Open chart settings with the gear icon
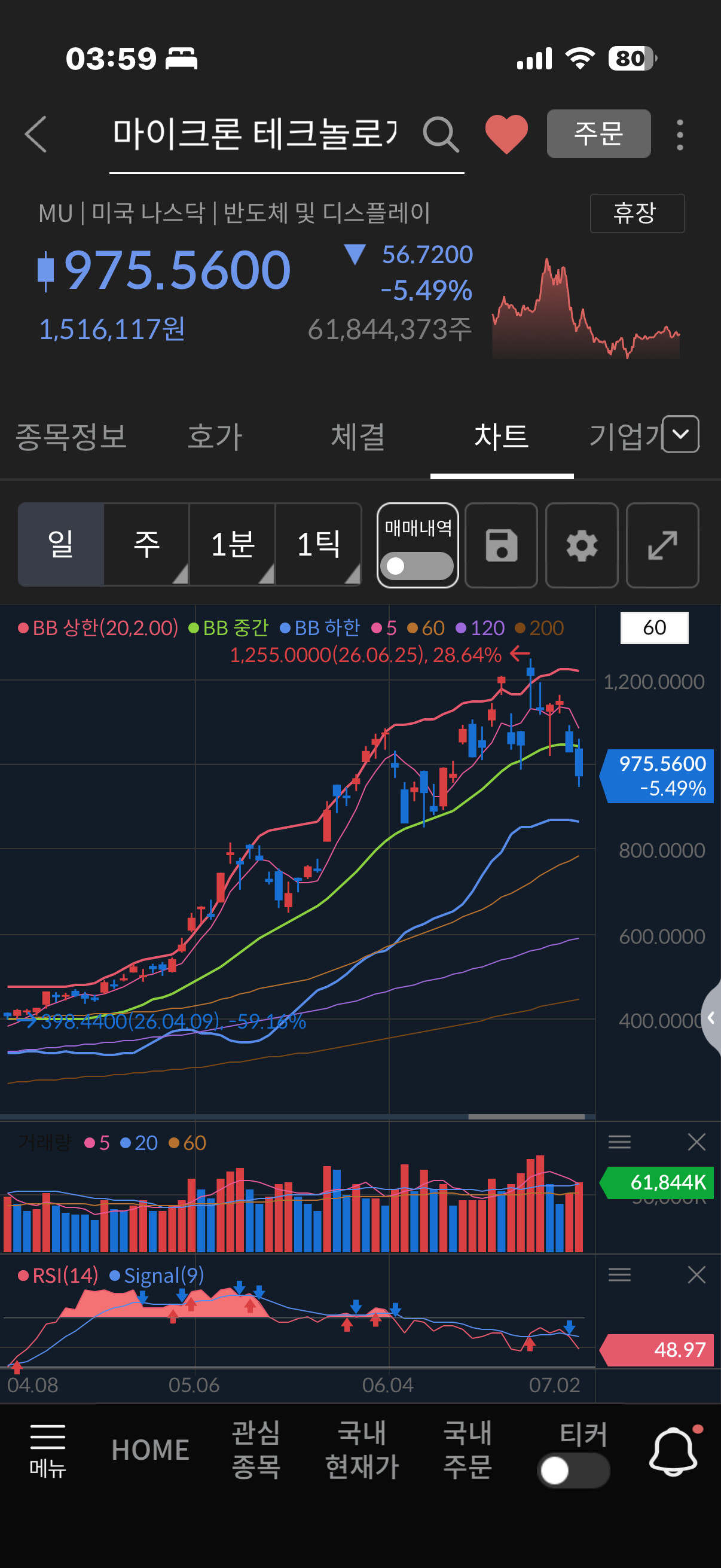 (582, 545)
